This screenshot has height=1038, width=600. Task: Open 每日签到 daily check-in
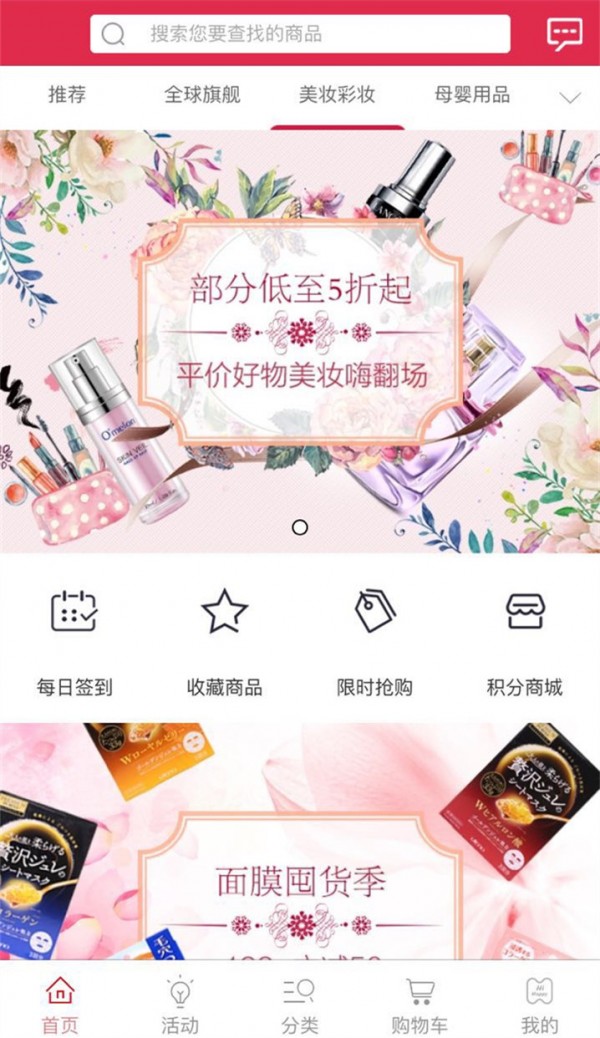[75, 642]
